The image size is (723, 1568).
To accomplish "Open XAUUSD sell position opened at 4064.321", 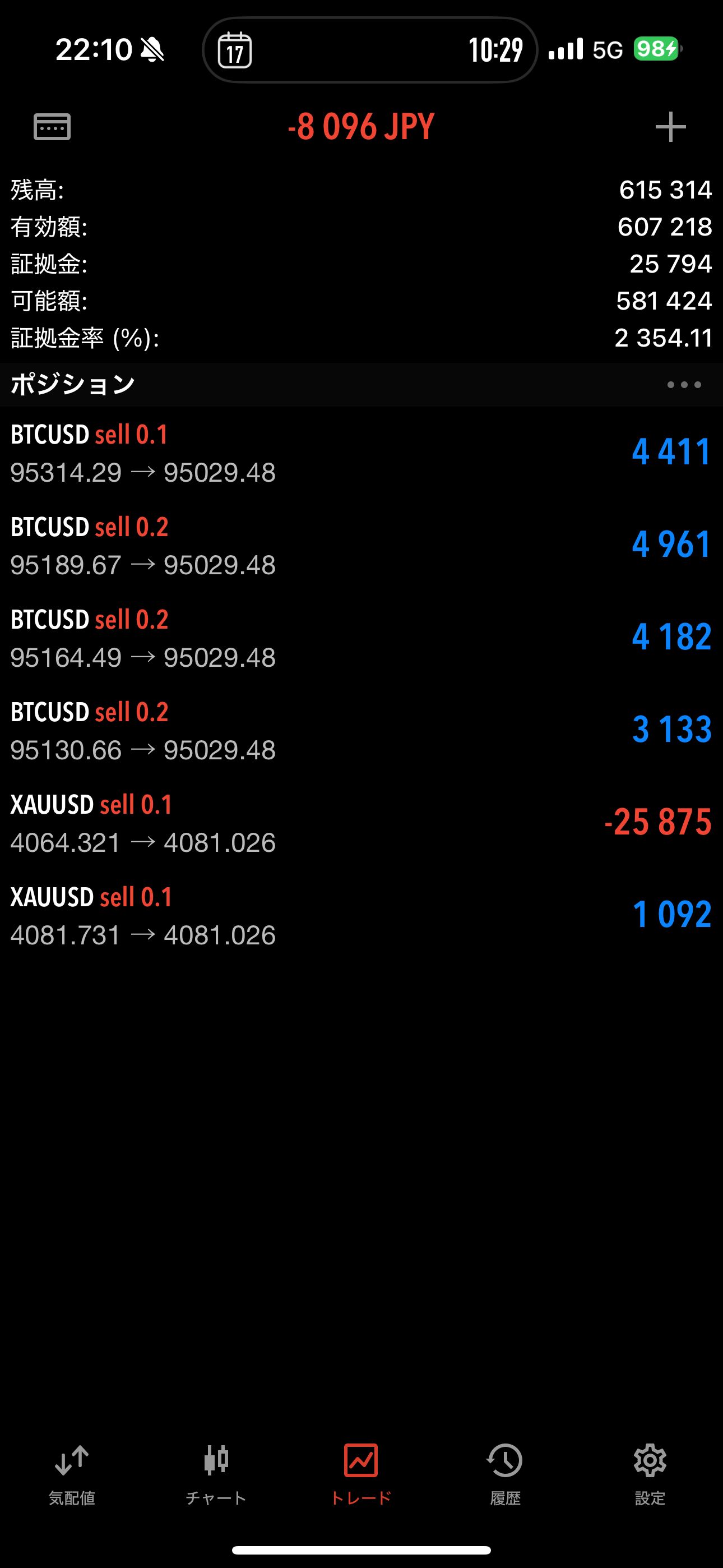I will click(x=361, y=823).
